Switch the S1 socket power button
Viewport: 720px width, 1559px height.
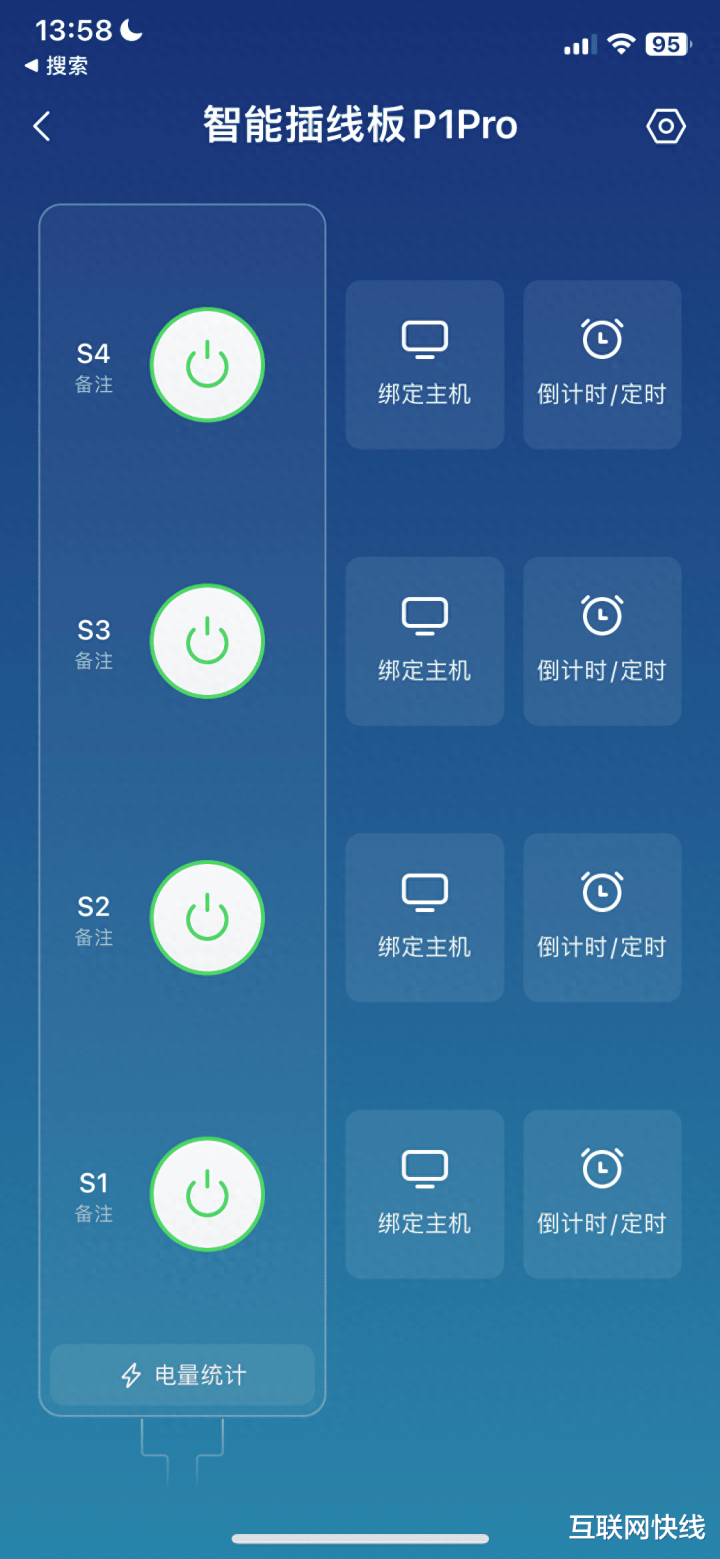tap(207, 1194)
